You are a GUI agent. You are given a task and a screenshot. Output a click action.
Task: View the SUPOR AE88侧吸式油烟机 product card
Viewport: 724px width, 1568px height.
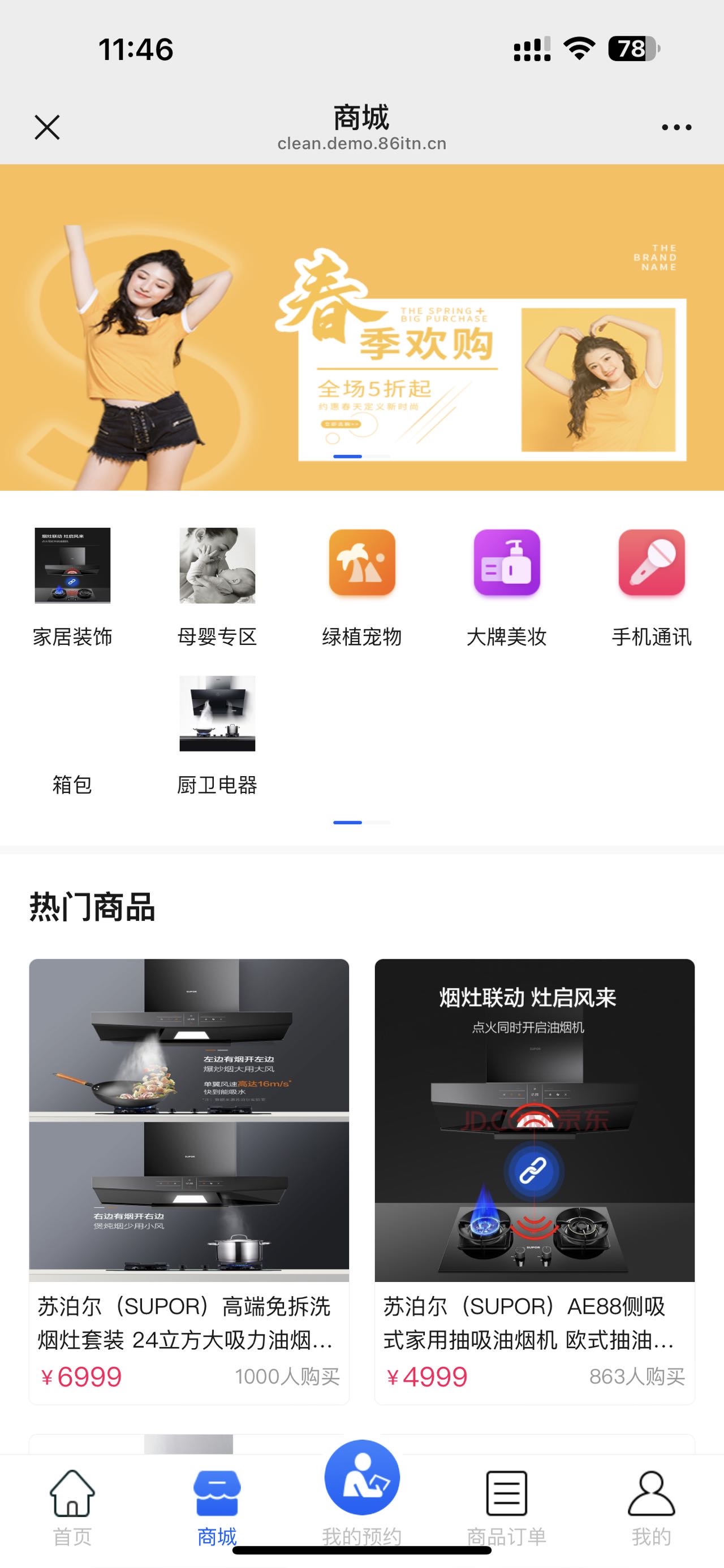pos(534,1181)
